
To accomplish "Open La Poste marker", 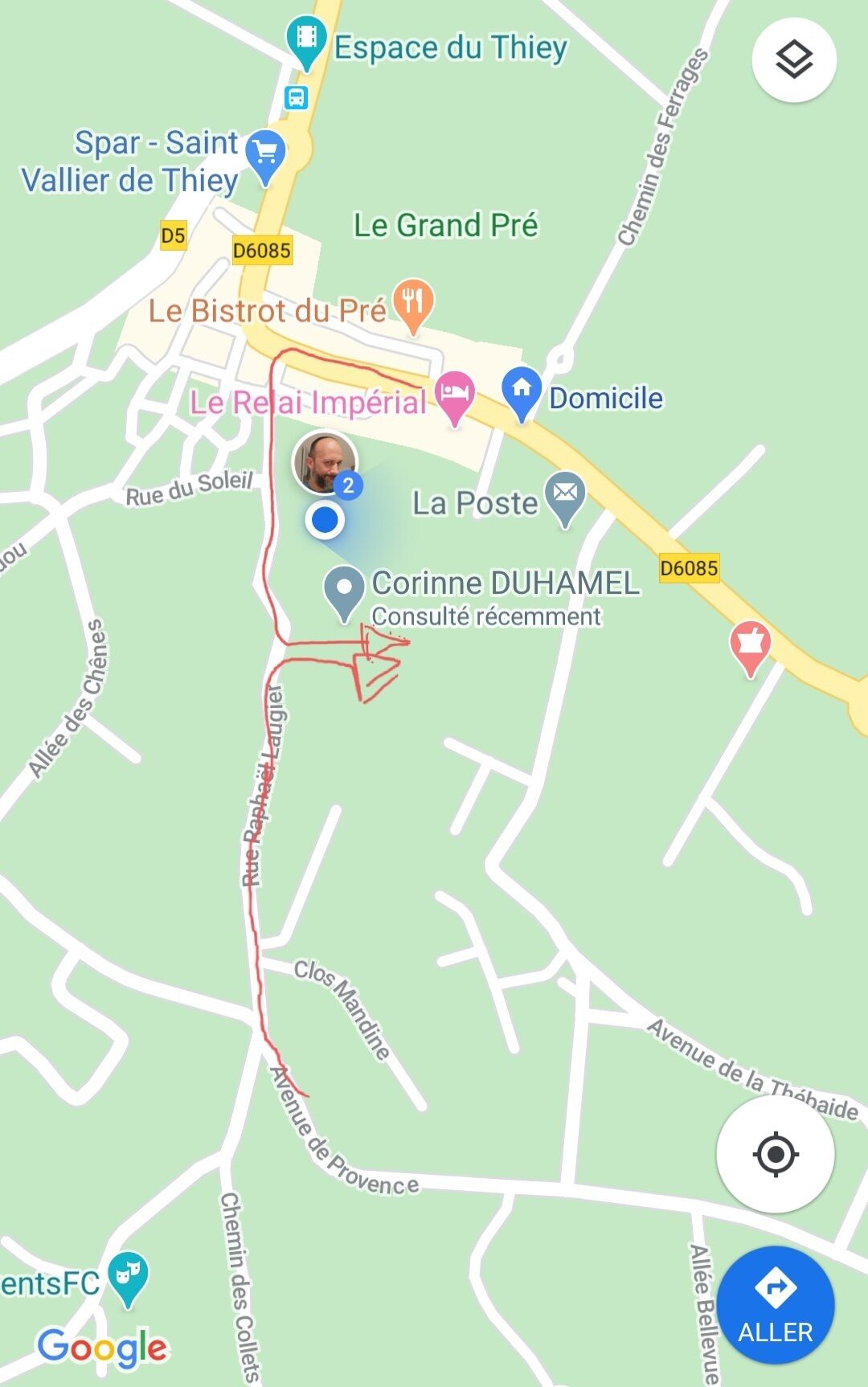I will point(565,495).
